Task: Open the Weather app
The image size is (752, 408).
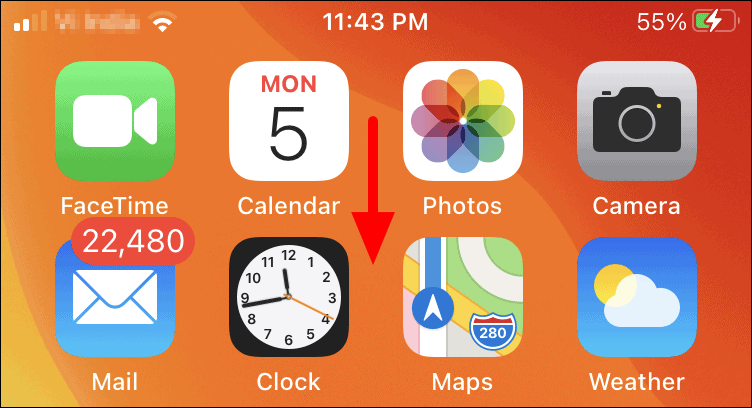Action: coord(636,297)
